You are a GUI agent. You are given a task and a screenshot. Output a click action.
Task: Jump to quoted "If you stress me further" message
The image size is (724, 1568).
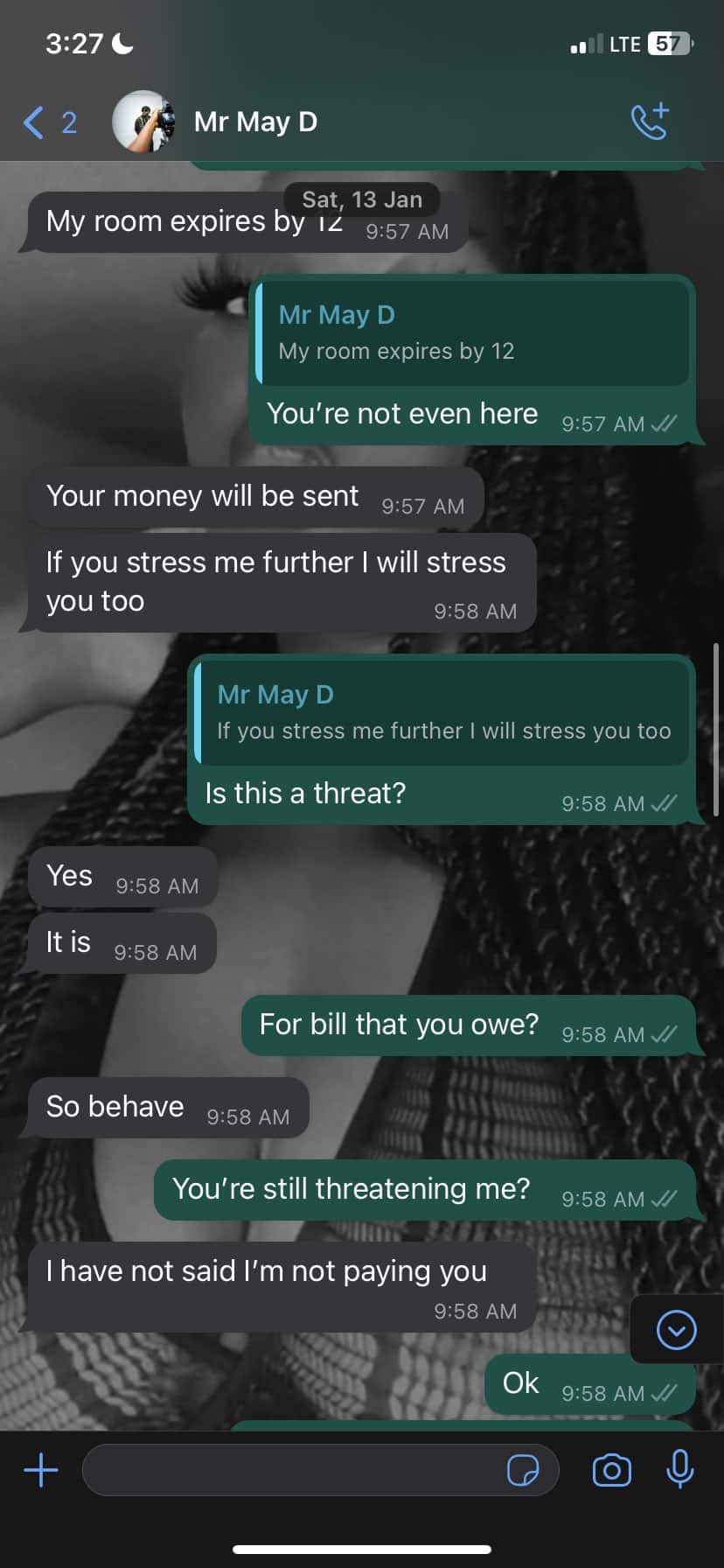click(x=443, y=713)
